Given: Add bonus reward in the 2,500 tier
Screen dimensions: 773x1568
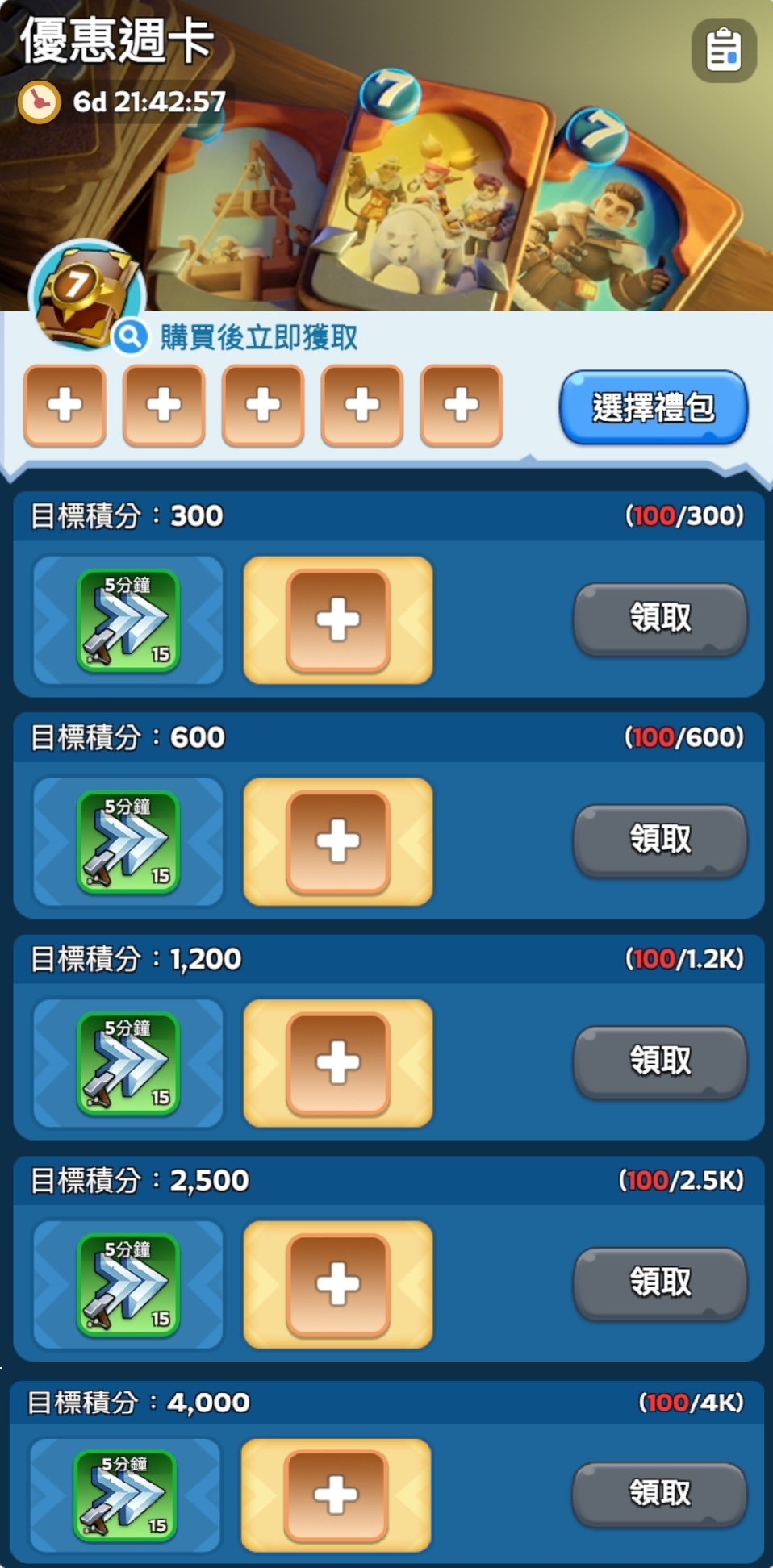Looking at the screenshot, I should pos(338,1284).
